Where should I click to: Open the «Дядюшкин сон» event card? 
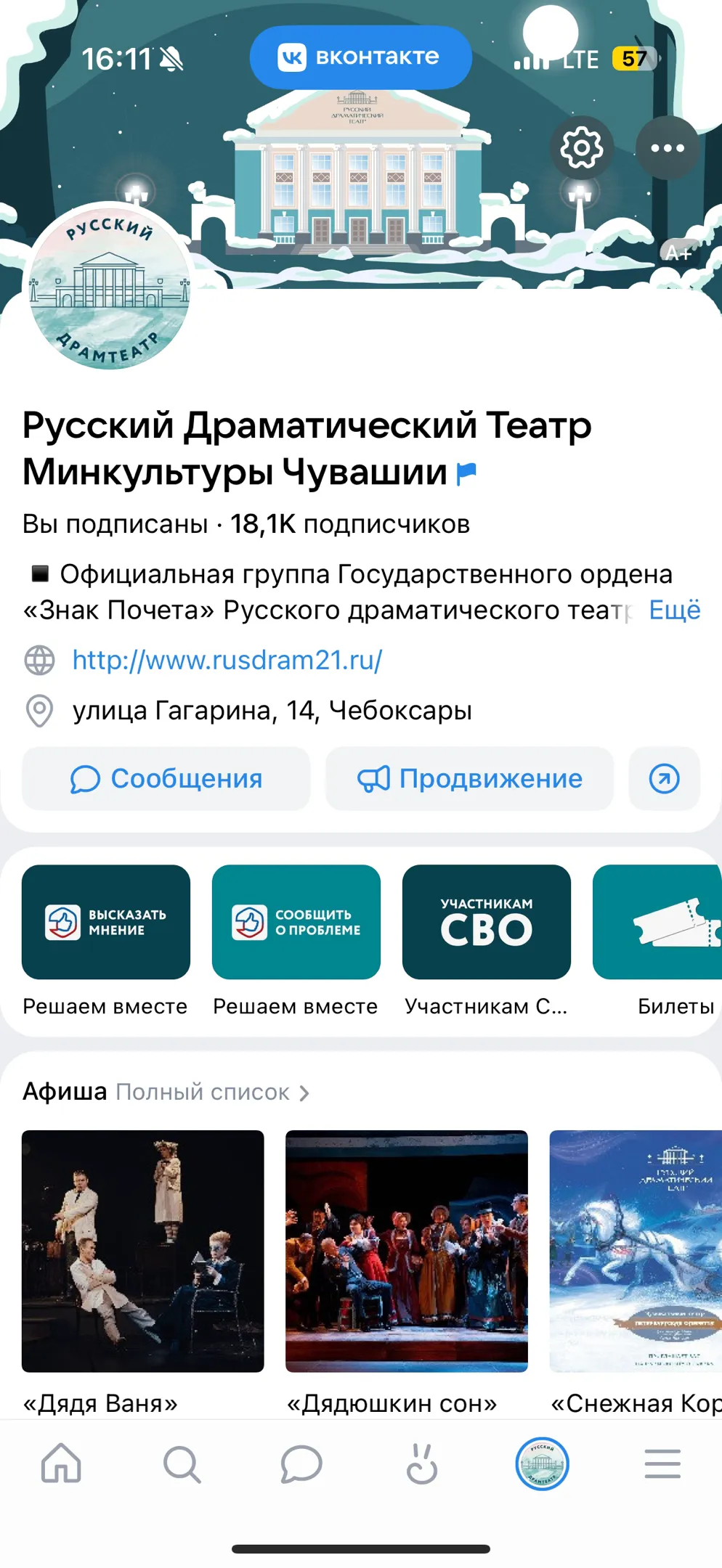407,1251
